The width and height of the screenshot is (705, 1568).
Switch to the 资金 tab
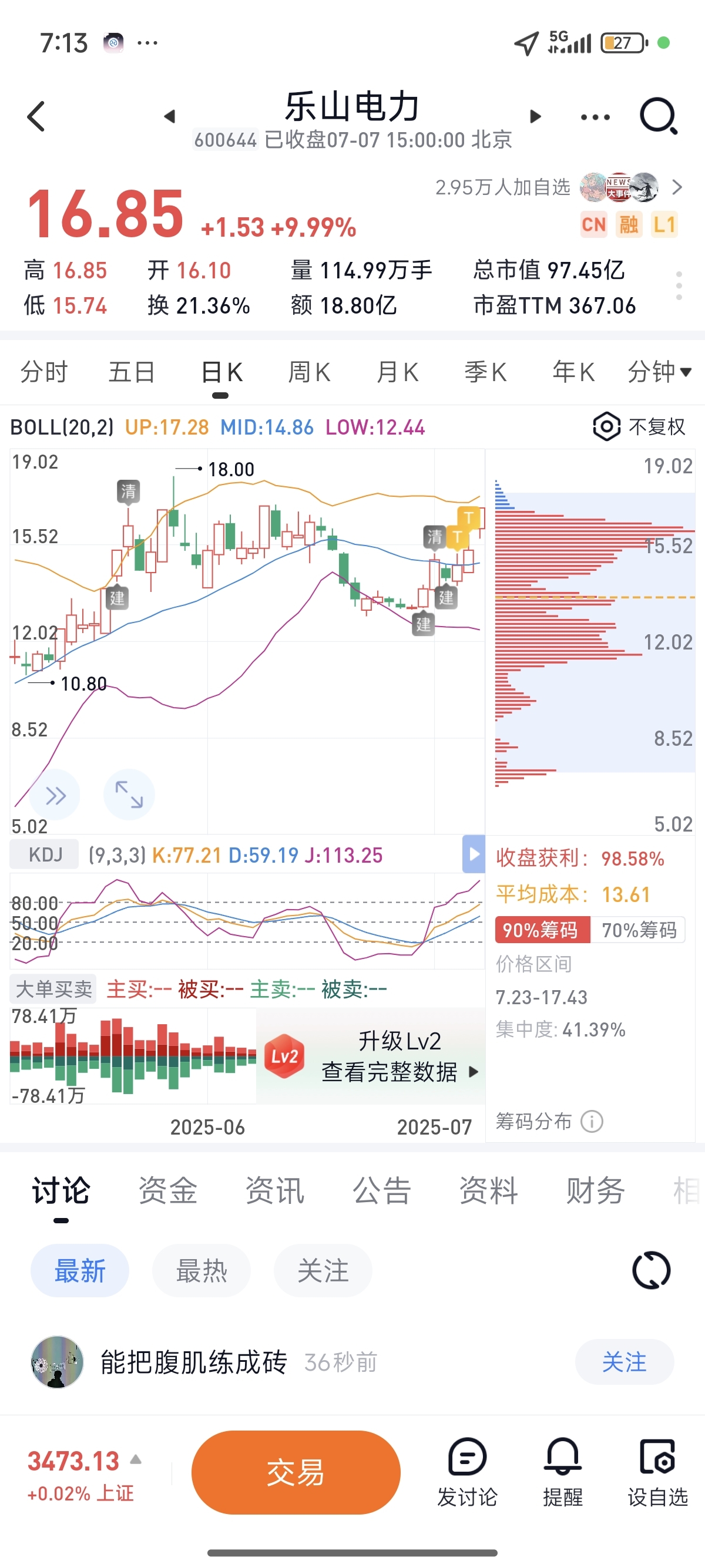pyautogui.click(x=168, y=1190)
